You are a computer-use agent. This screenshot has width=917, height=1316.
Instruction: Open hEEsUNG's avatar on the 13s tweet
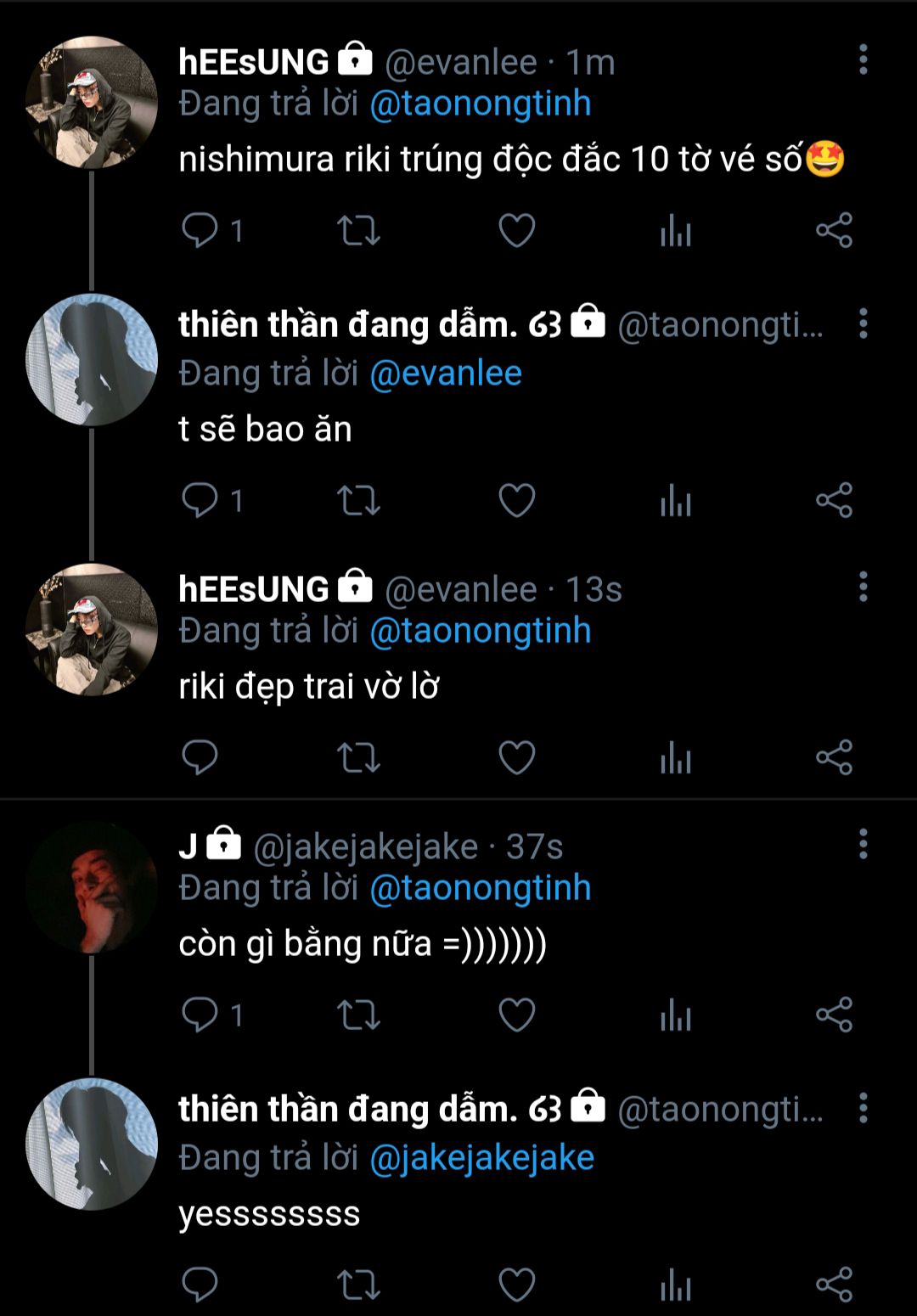92,629
